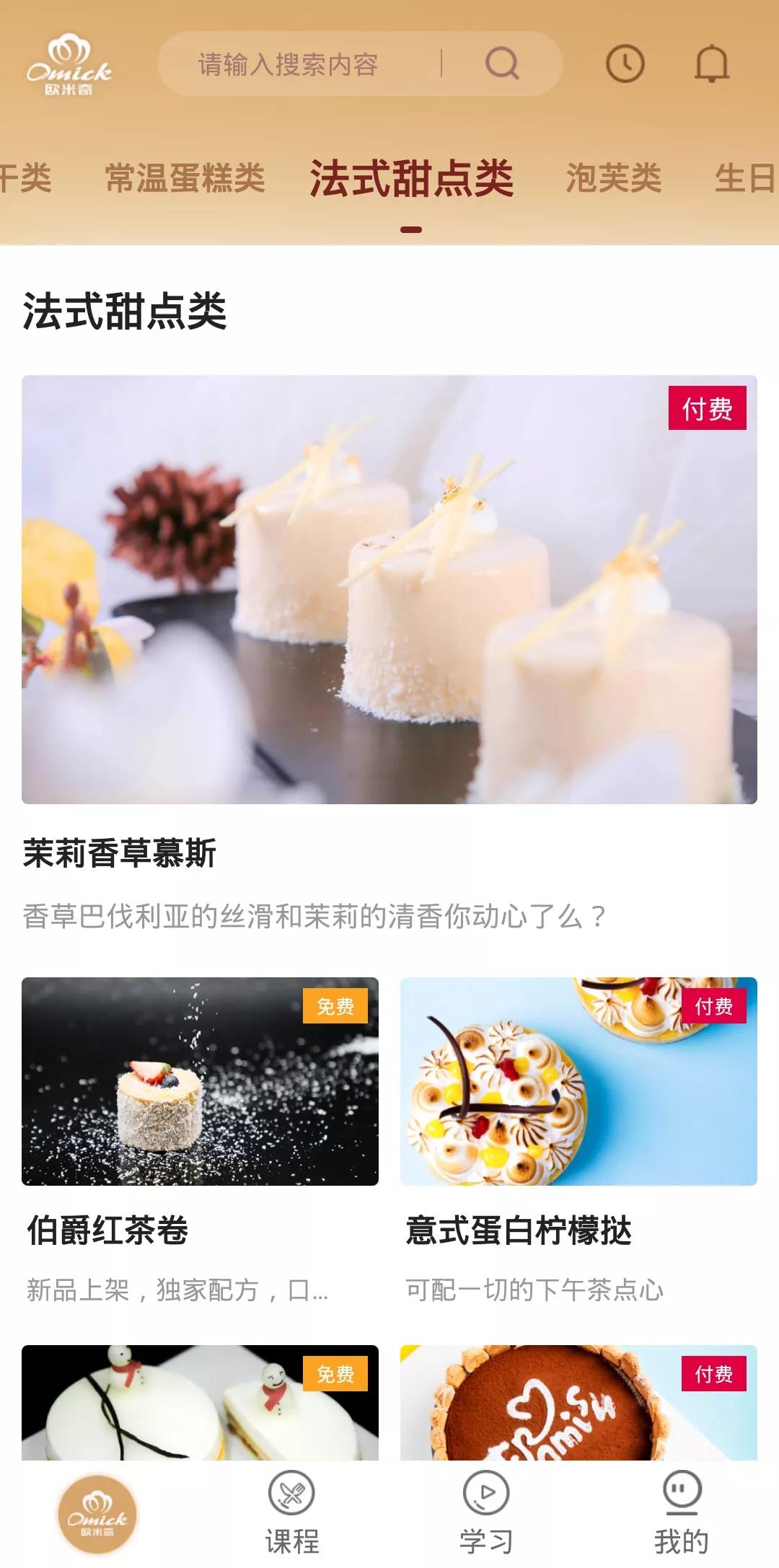
Task: Go to the Omick home tab
Action: [97, 1514]
